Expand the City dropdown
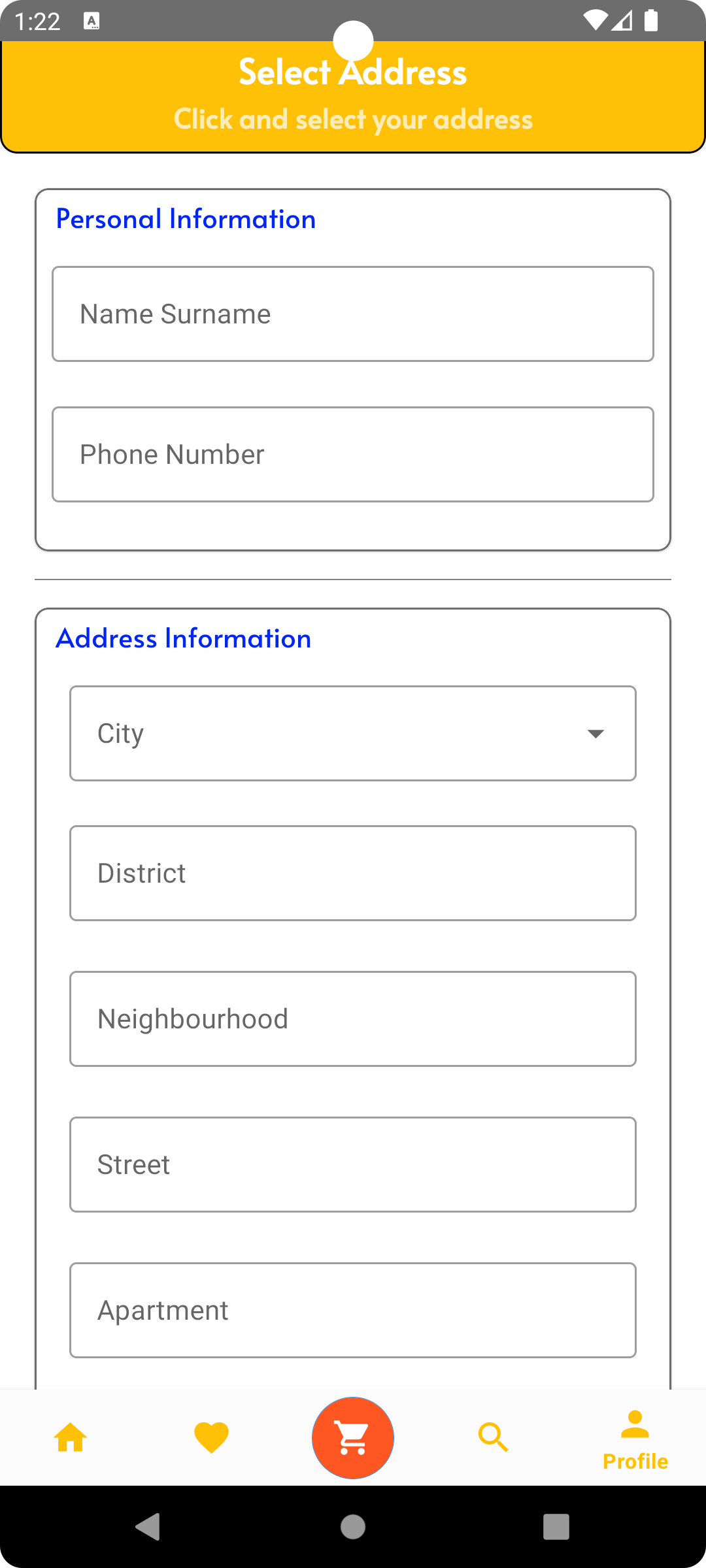This screenshot has height=1568, width=706. tap(353, 734)
